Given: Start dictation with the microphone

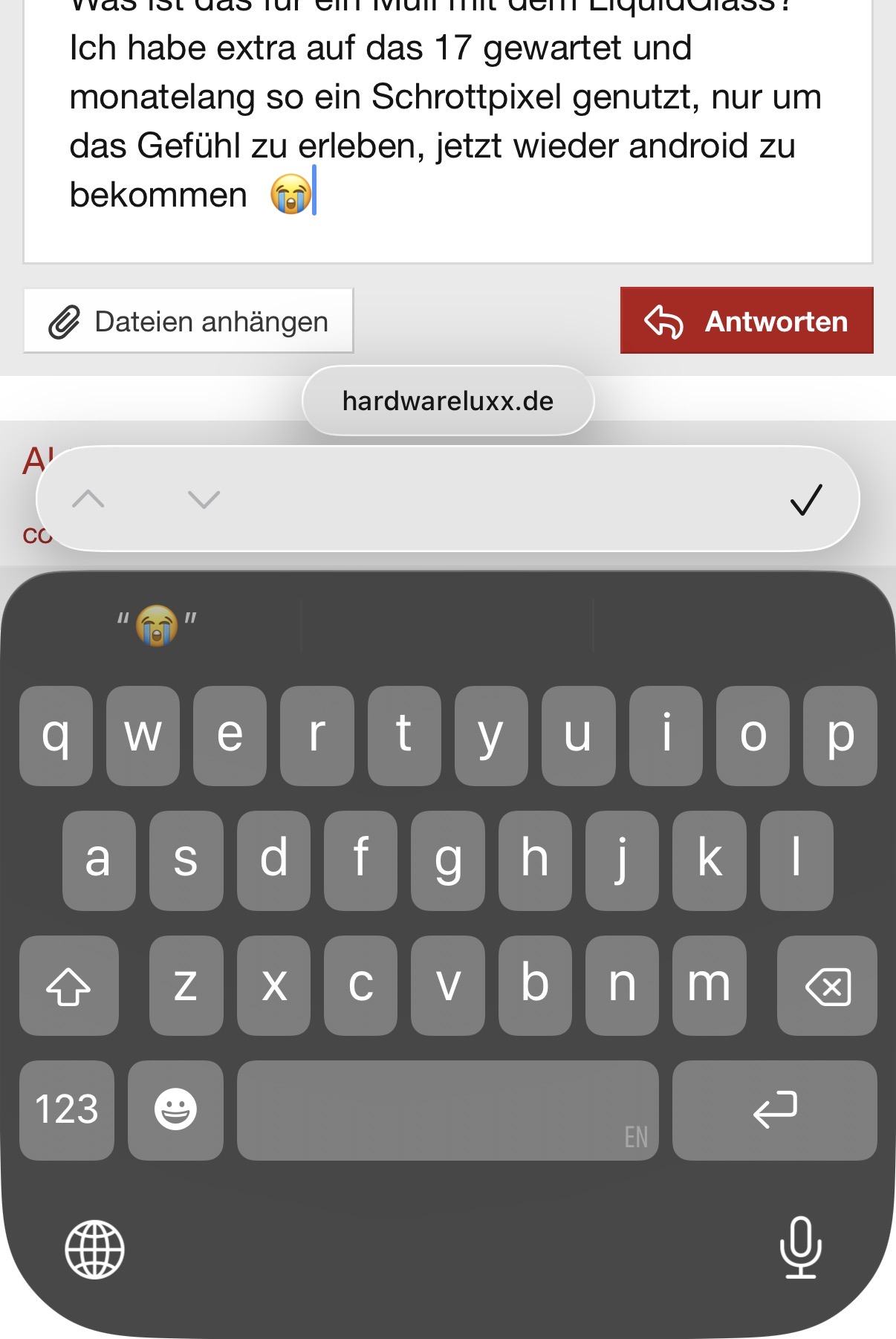Looking at the screenshot, I should (800, 1248).
